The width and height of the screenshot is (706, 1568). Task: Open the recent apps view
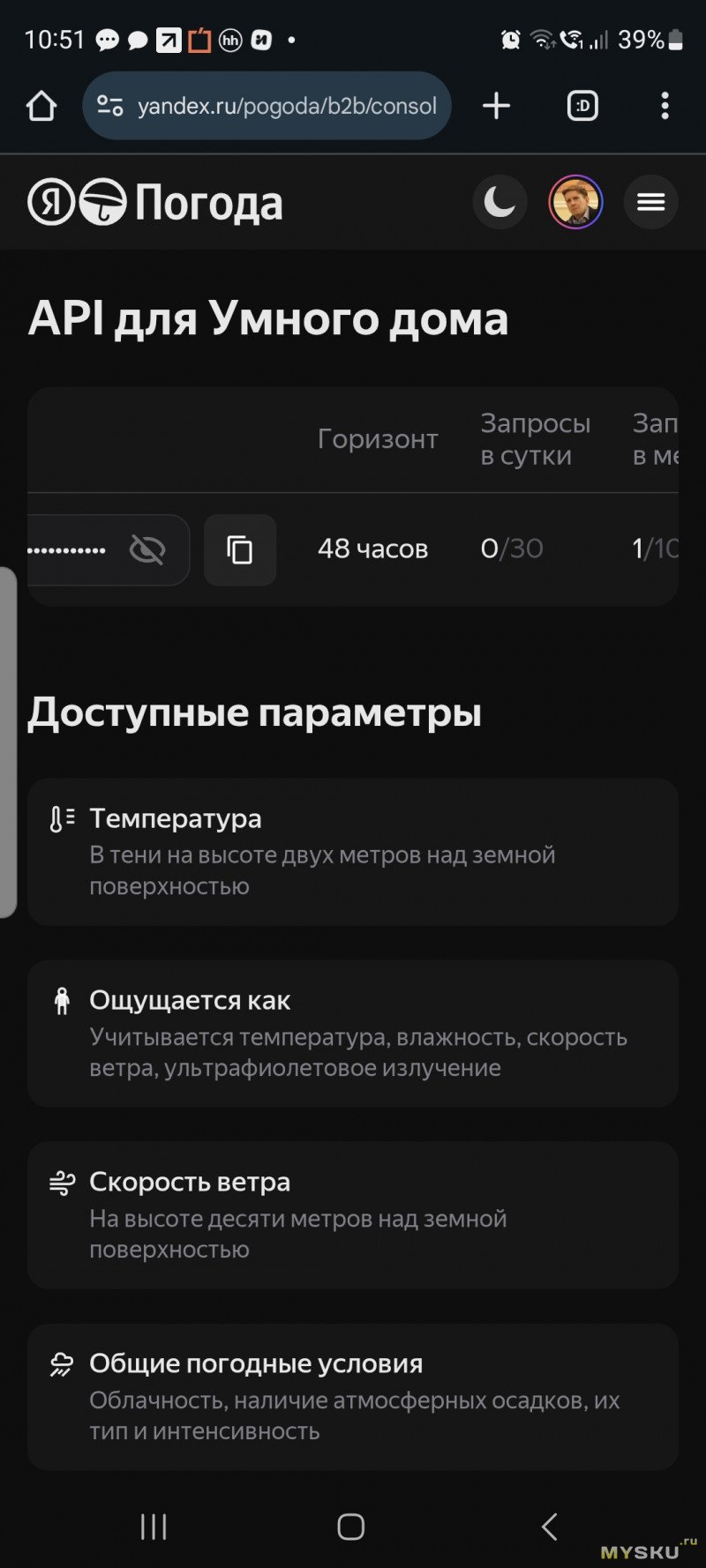coord(154,1527)
